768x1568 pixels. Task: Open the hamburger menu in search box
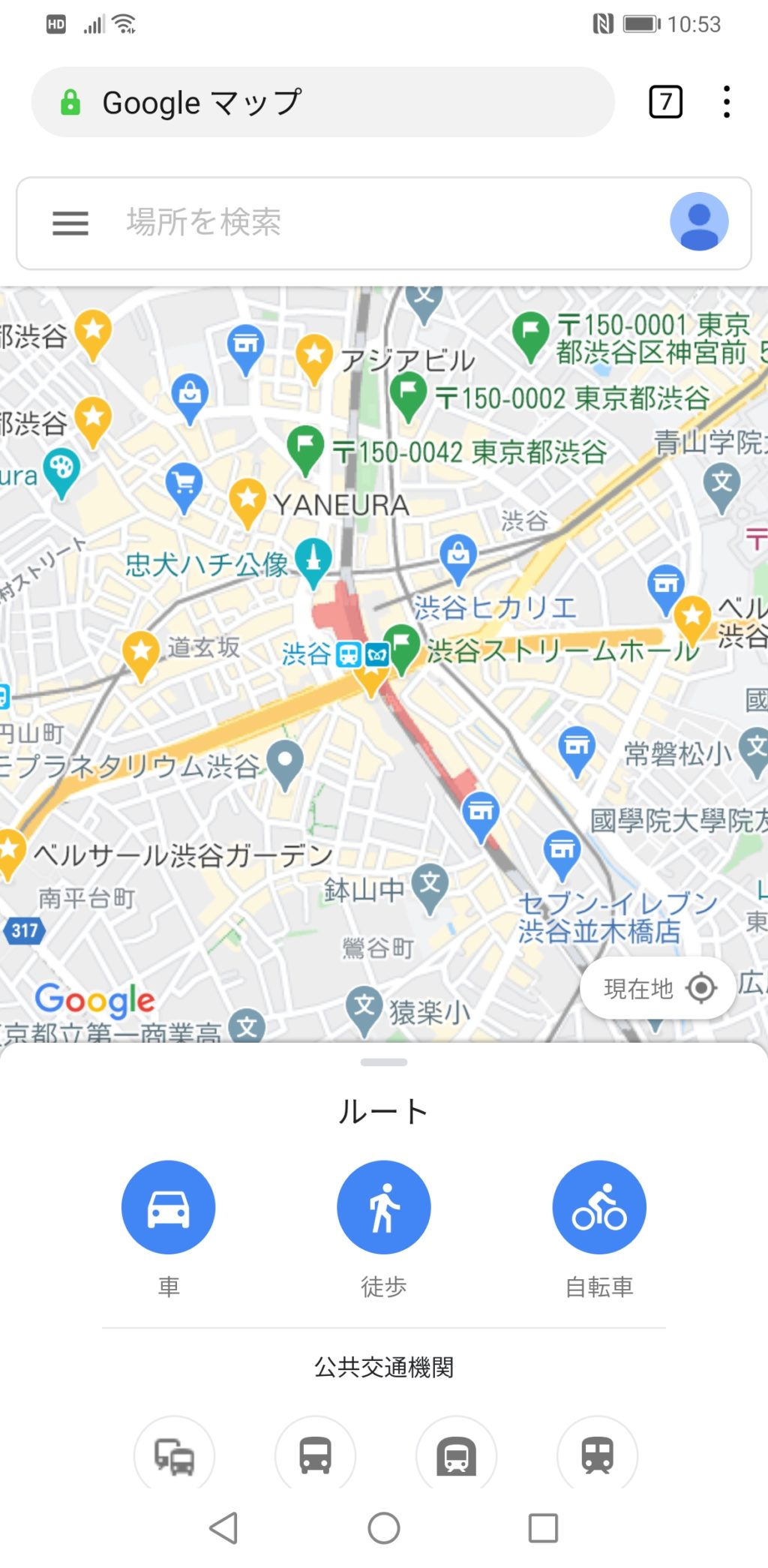tap(70, 223)
